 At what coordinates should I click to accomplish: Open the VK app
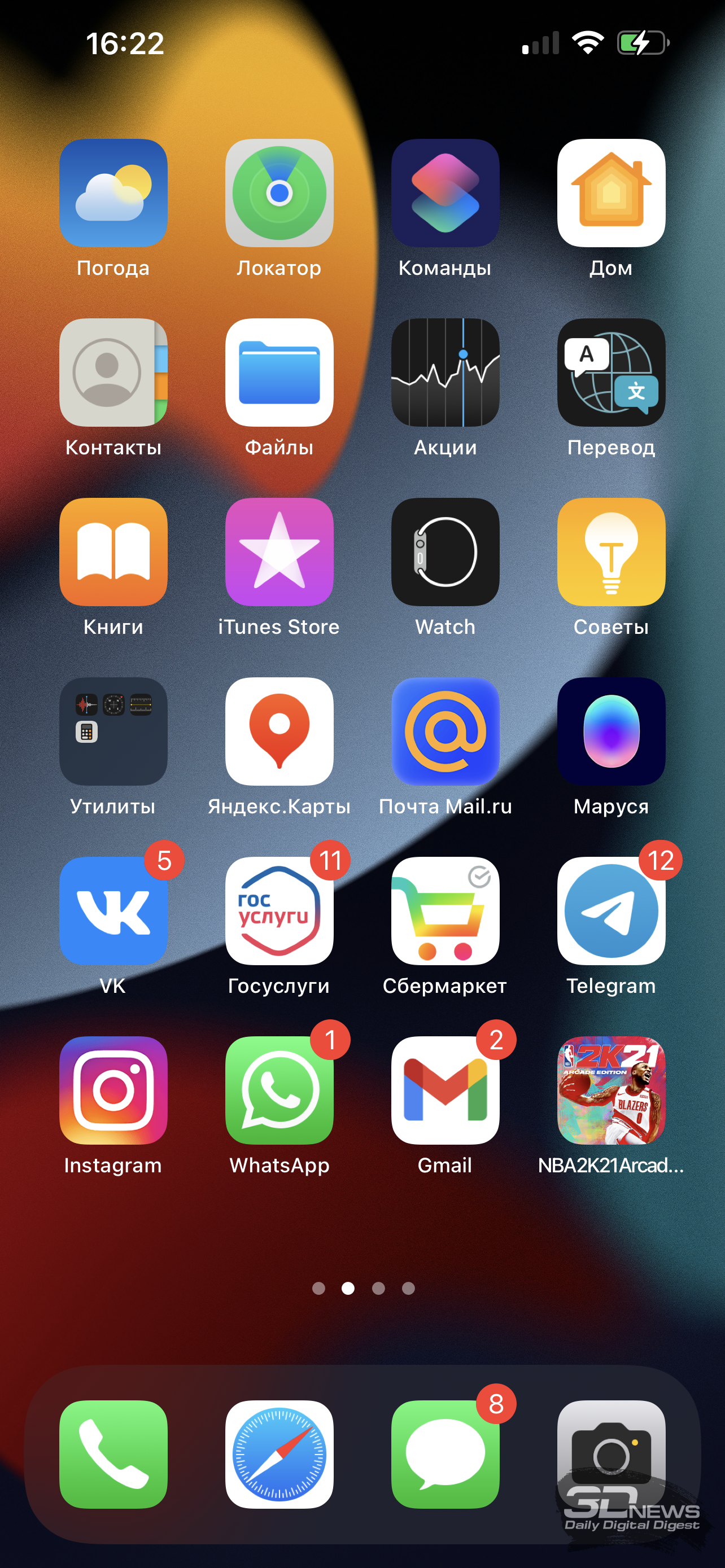pyautogui.click(x=113, y=911)
